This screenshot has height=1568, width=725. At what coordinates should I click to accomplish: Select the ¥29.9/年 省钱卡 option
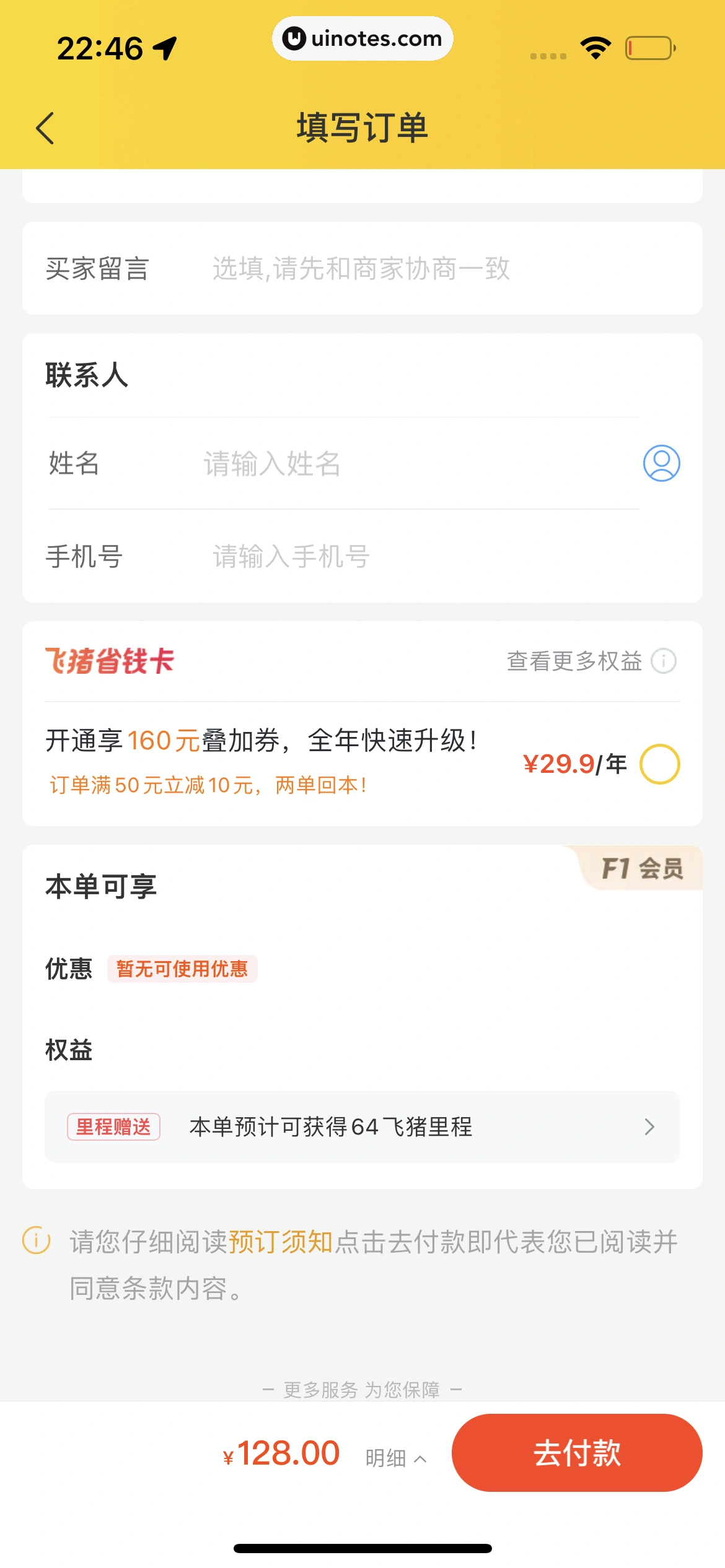click(x=659, y=764)
